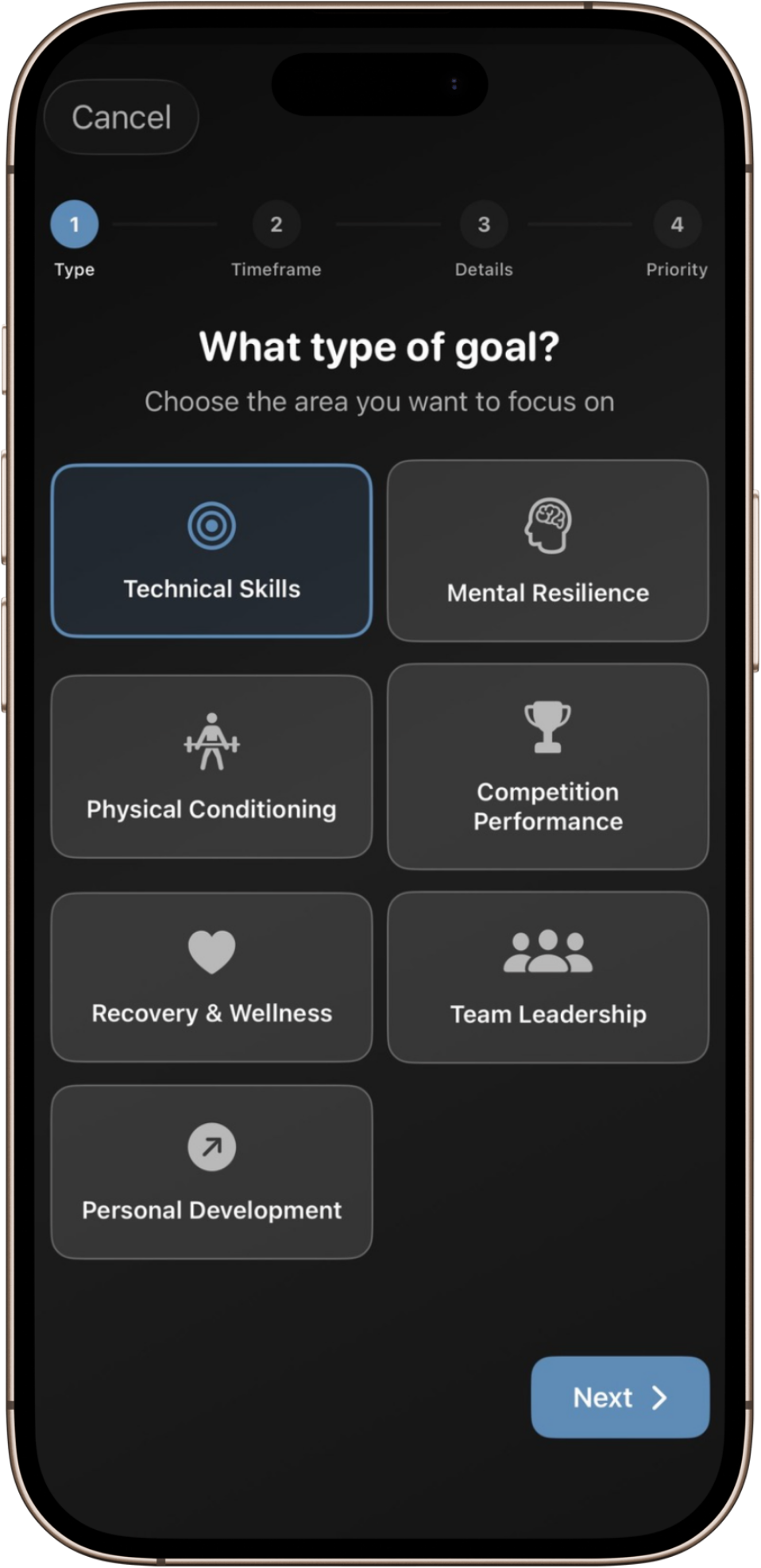Pick the Physical Conditioning card
The image size is (761, 1568).
coord(211,766)
